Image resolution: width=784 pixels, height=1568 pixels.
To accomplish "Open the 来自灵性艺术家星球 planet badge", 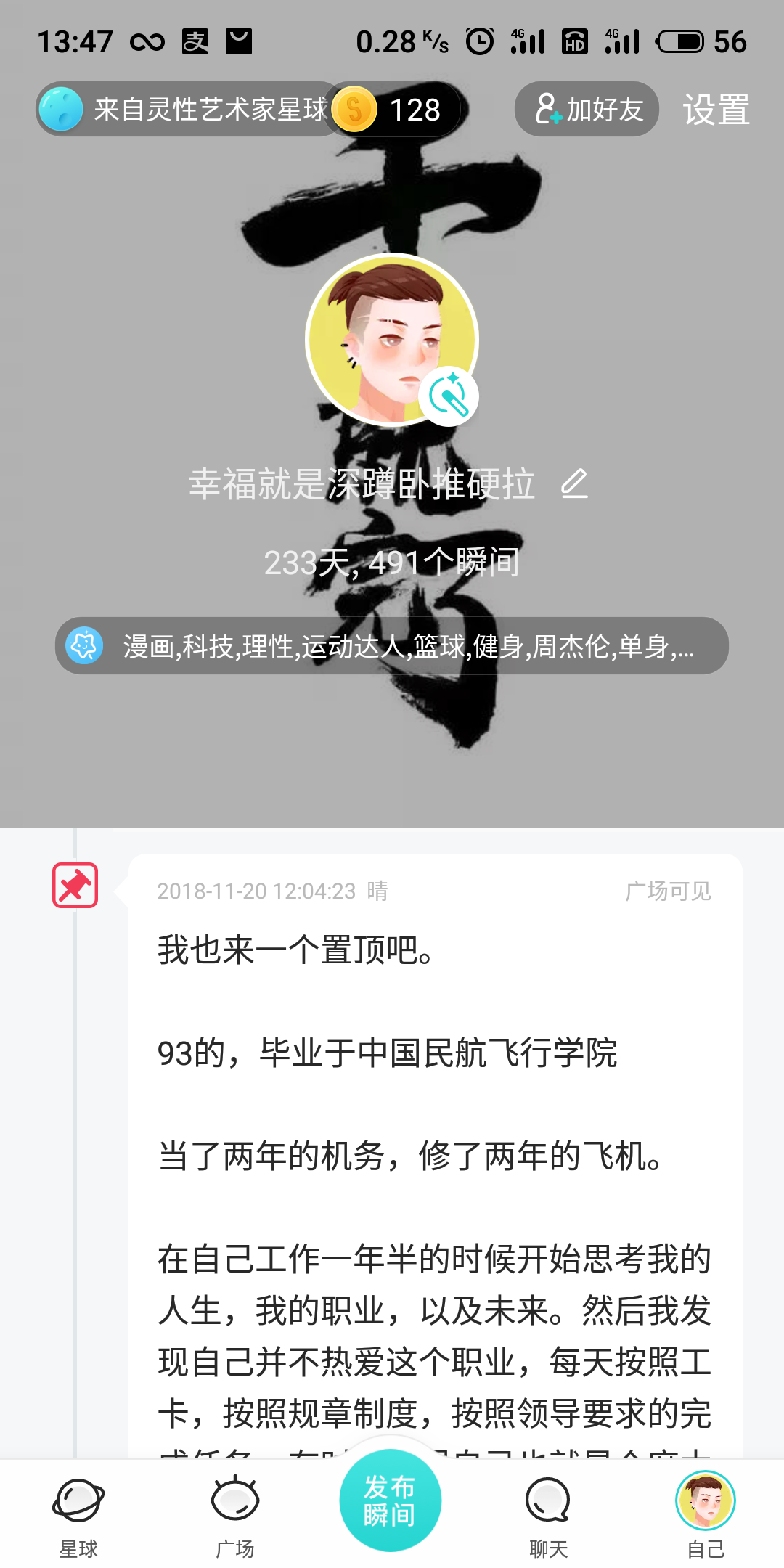I will (185, 109).
